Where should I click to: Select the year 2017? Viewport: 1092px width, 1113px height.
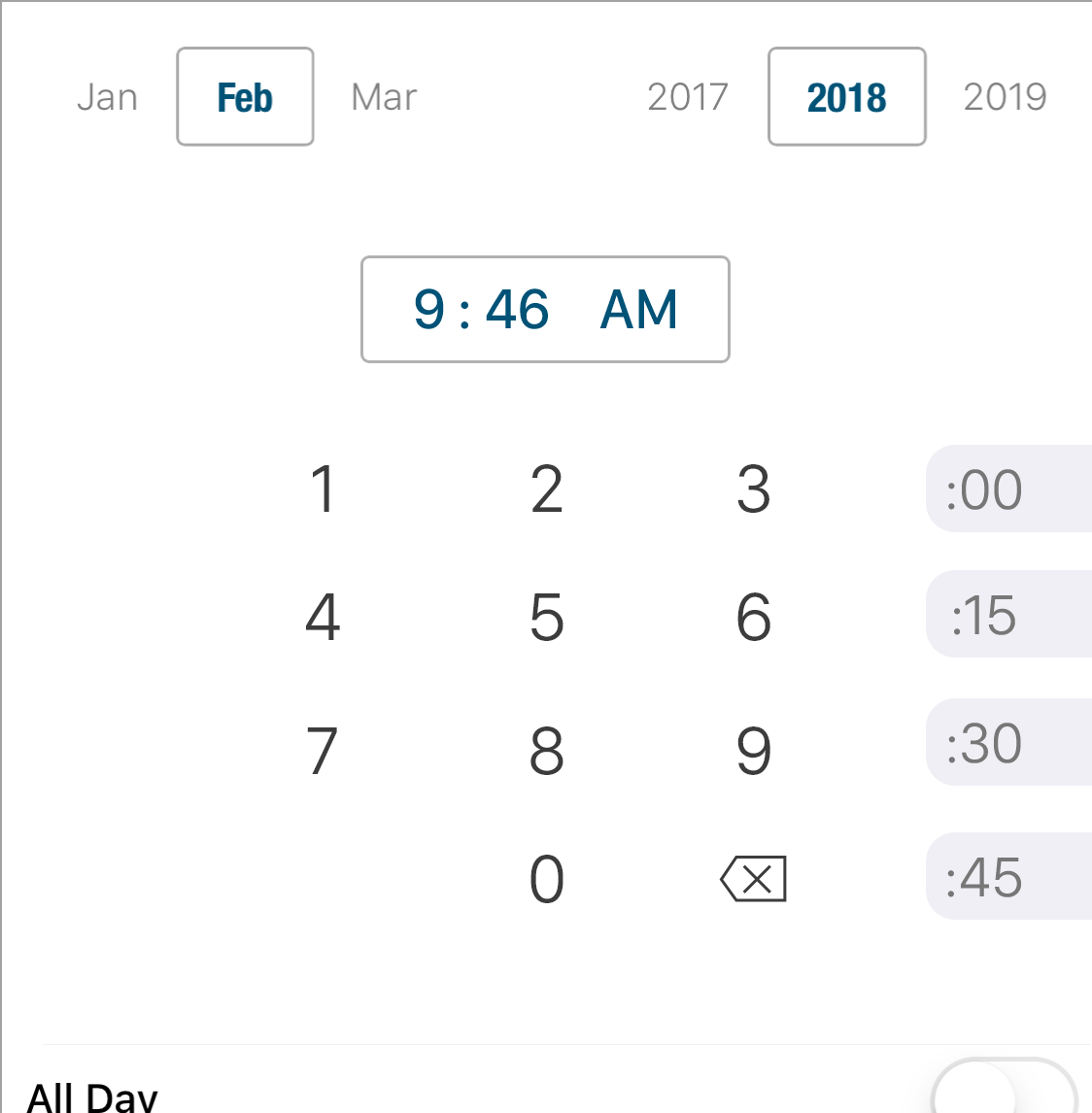click(x=688, y=97)
